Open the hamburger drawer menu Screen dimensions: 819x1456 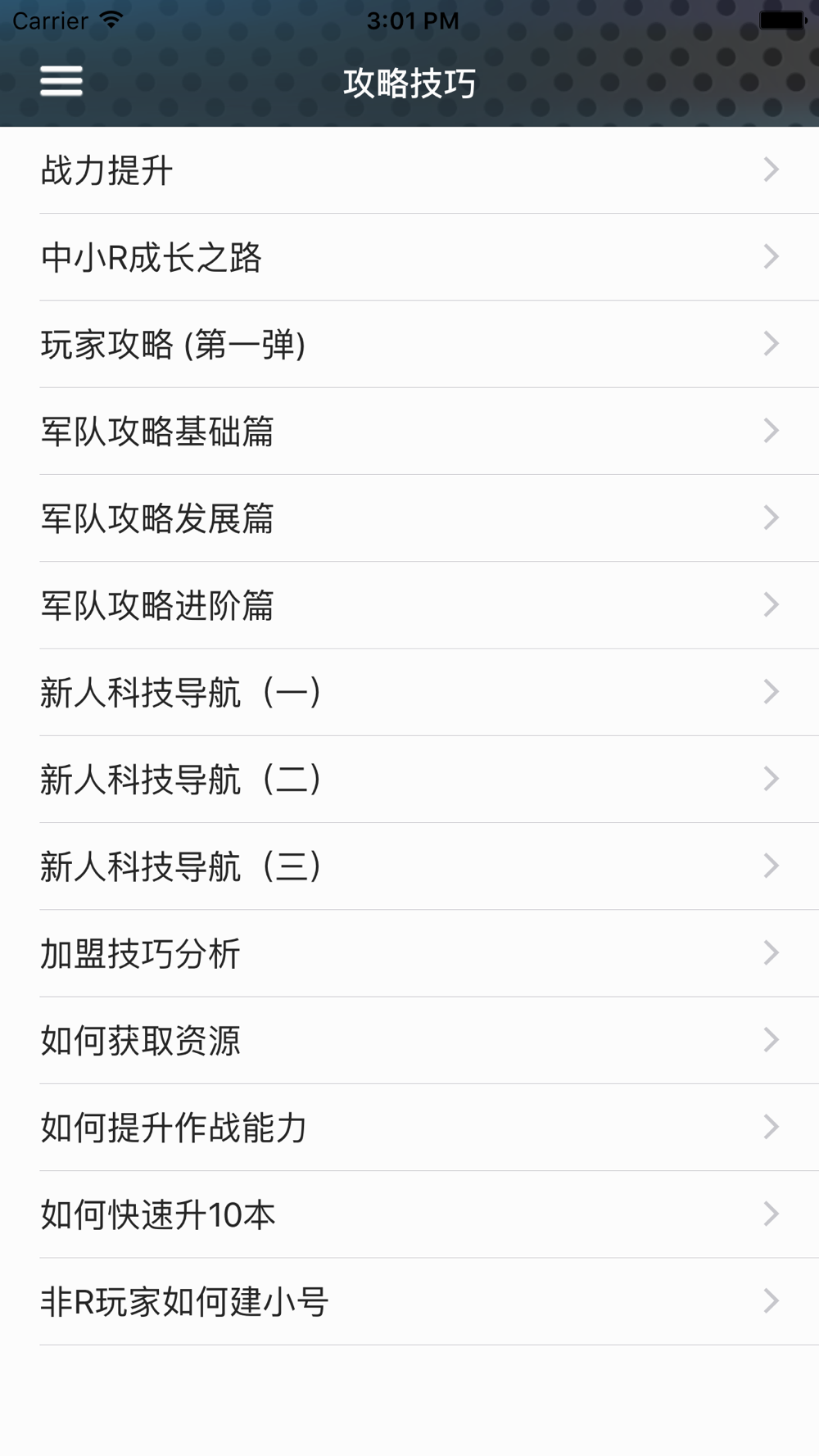(x=61, y=81)
